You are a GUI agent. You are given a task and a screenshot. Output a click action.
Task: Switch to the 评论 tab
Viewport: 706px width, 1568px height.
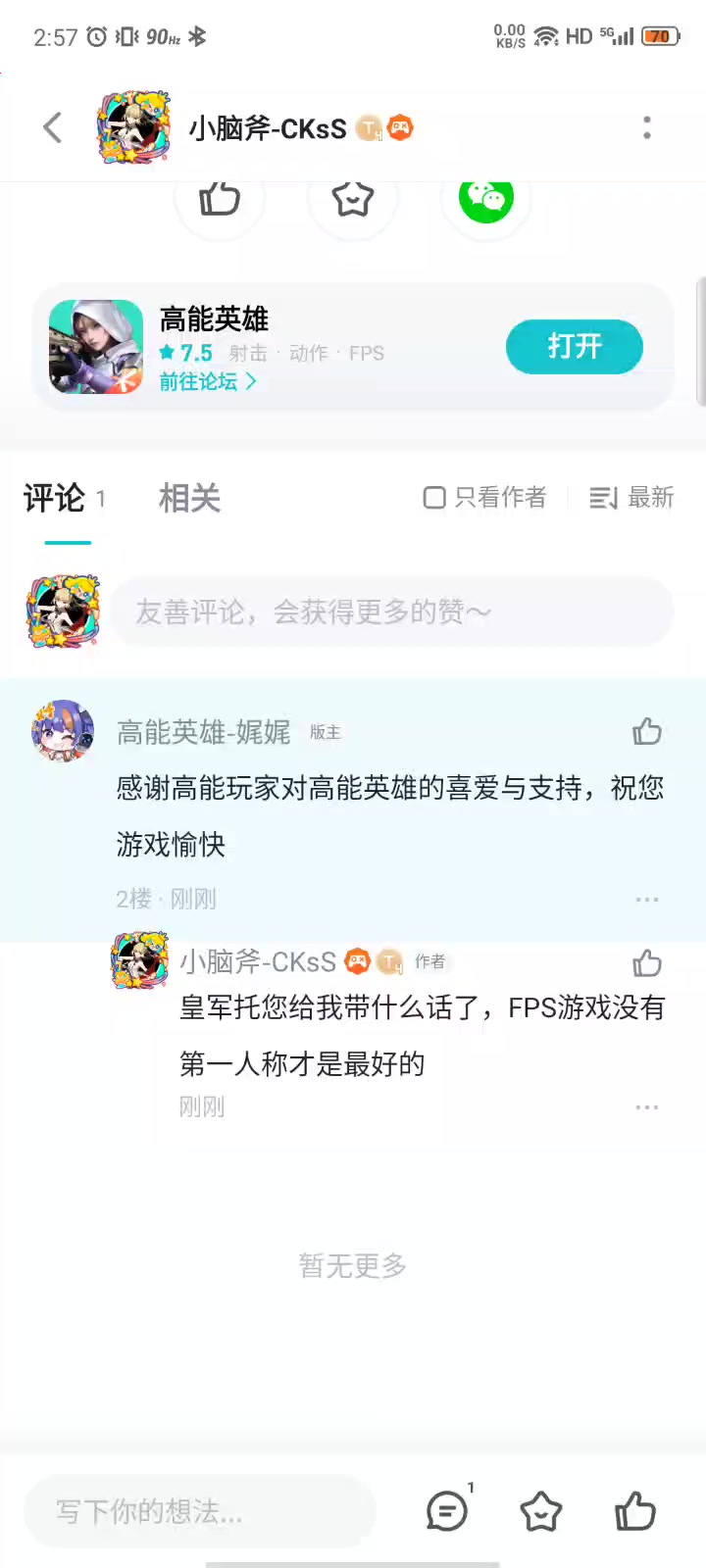tap(54, 498)
